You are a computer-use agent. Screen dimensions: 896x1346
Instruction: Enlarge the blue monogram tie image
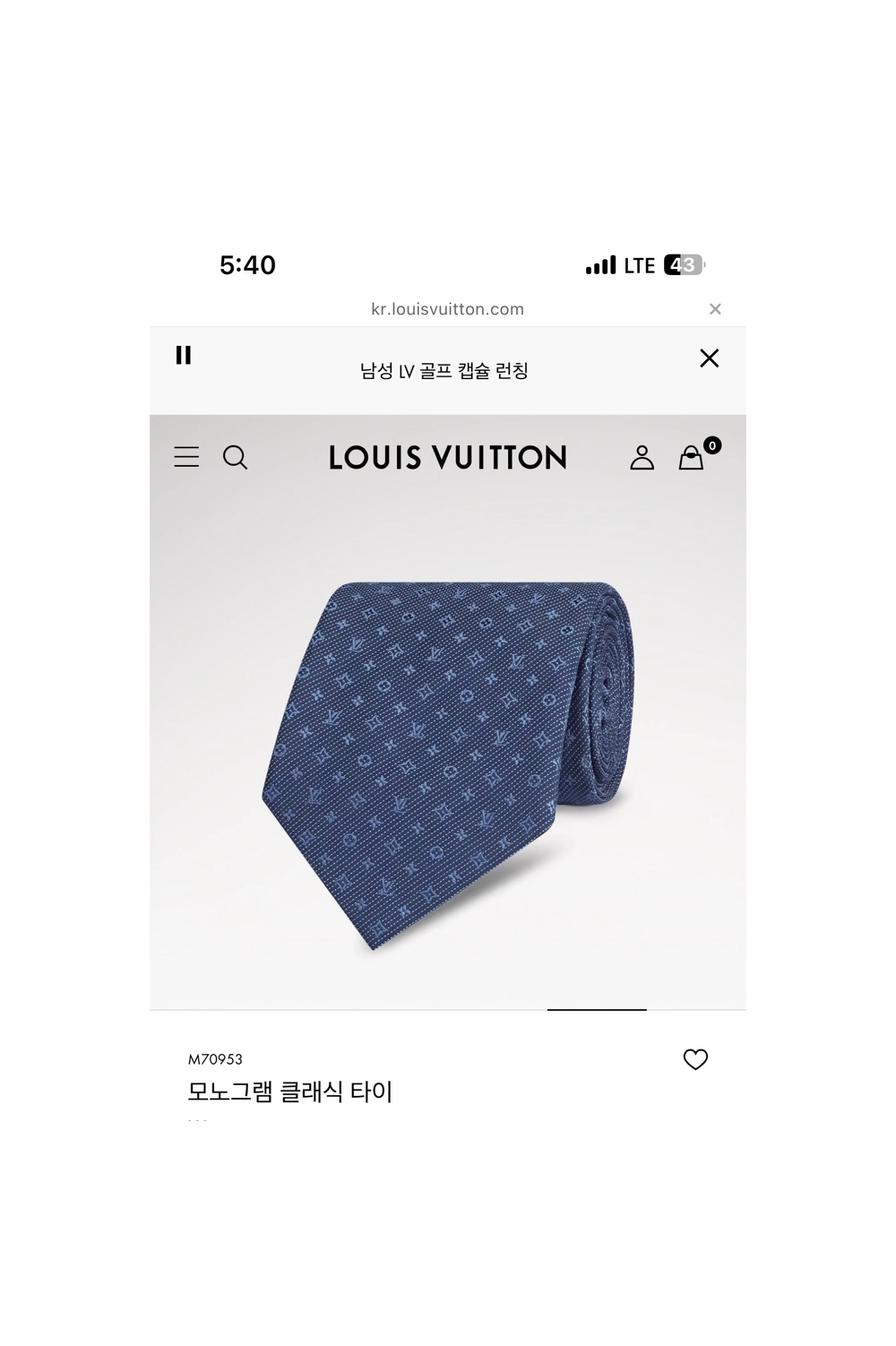click(445, 762)
